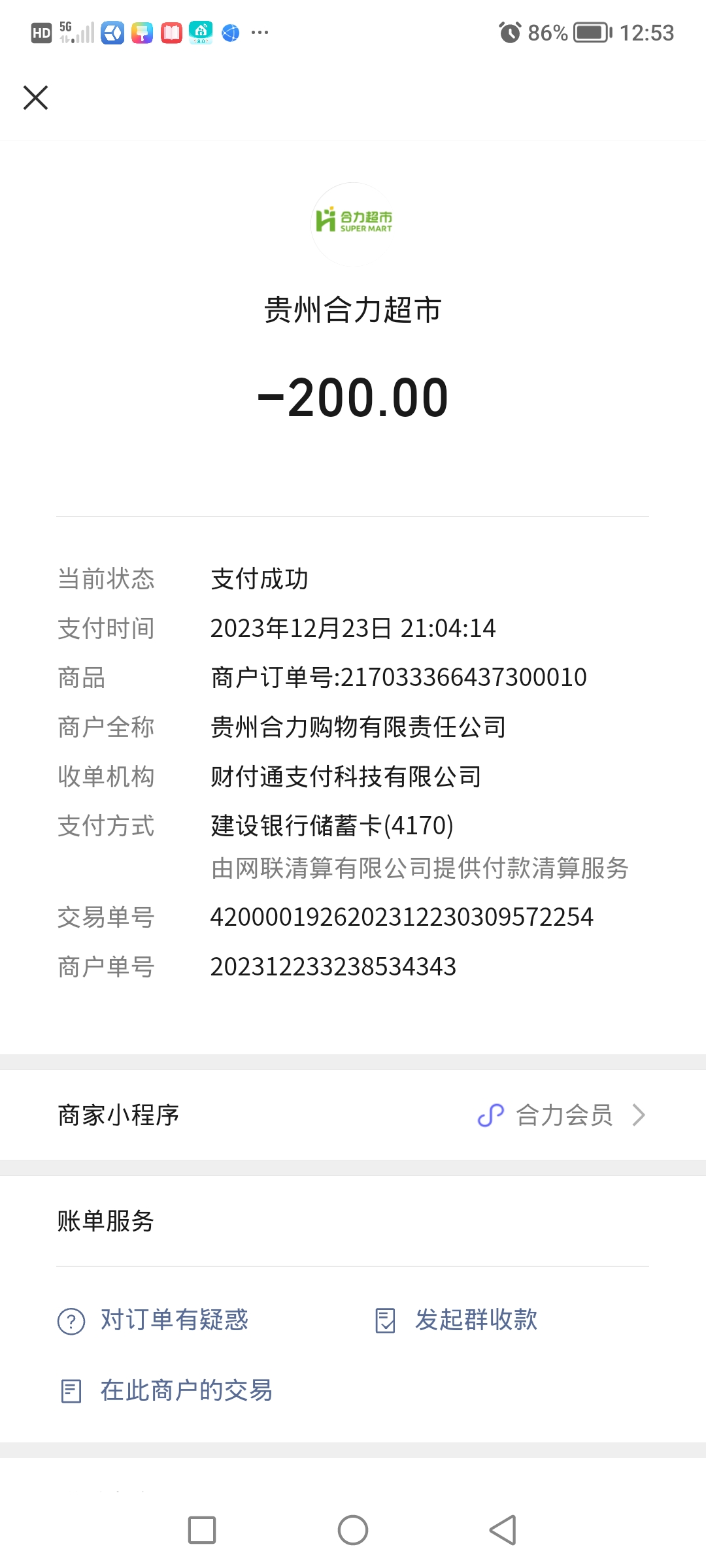706x1568 pixels.
Task: Go back using the system back button
Action: [x=503, y=1530]
